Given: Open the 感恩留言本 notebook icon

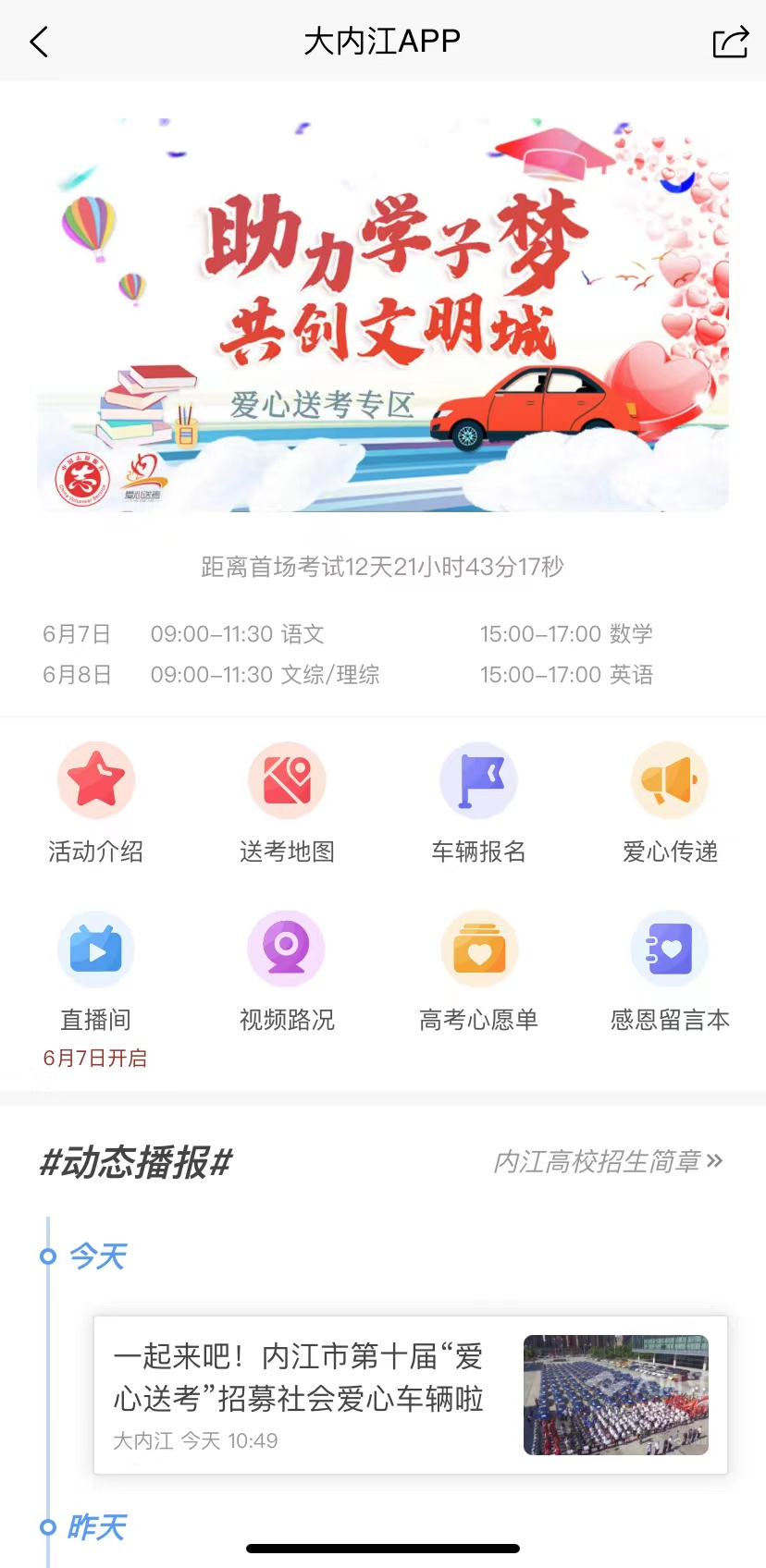Looking at the screenshot, I should tap(670, 948).
